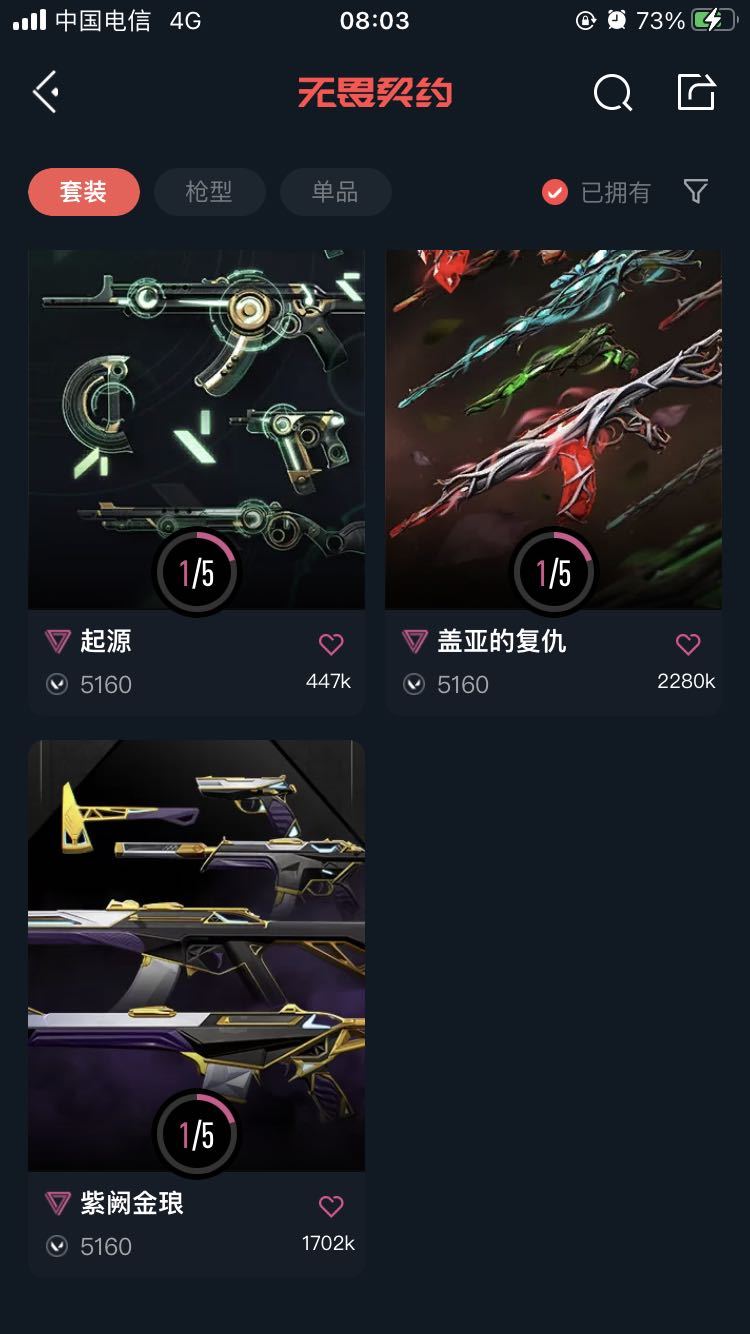Share this page via share icon
Screen dimensions: 750x1334
click(x=696, y=93)
